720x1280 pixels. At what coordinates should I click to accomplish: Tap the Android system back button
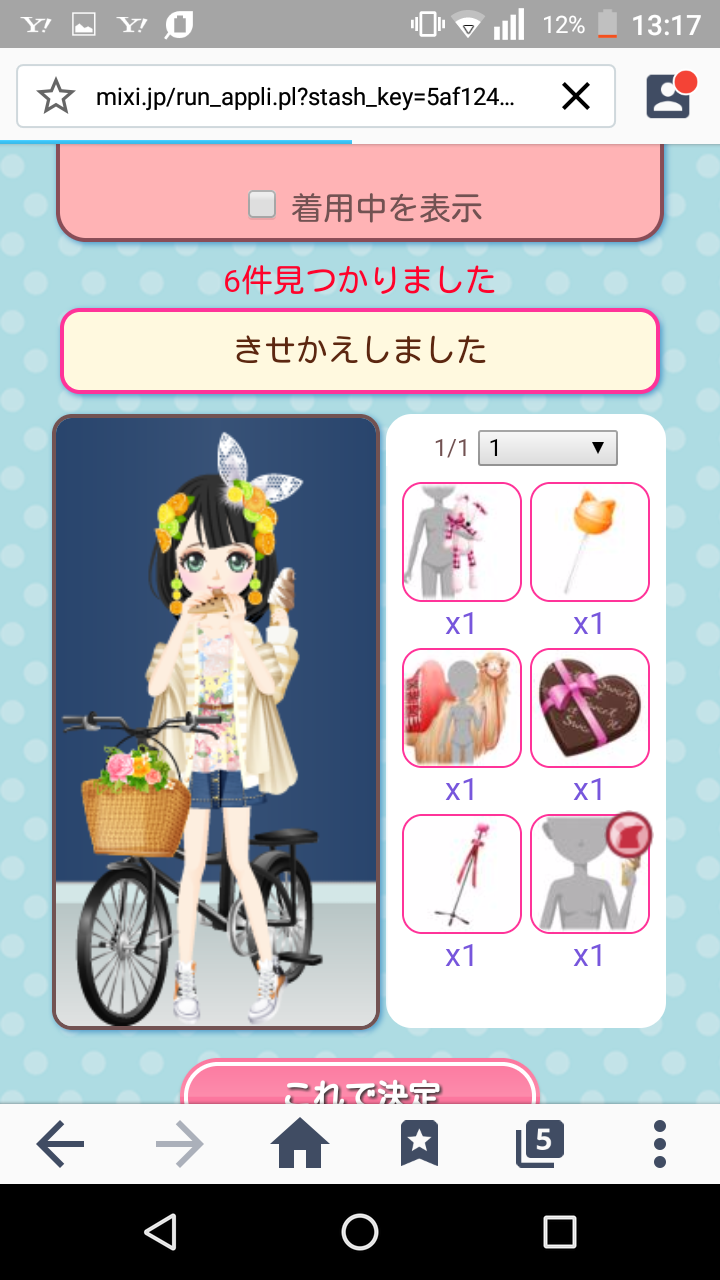[x=160, y=1232]
